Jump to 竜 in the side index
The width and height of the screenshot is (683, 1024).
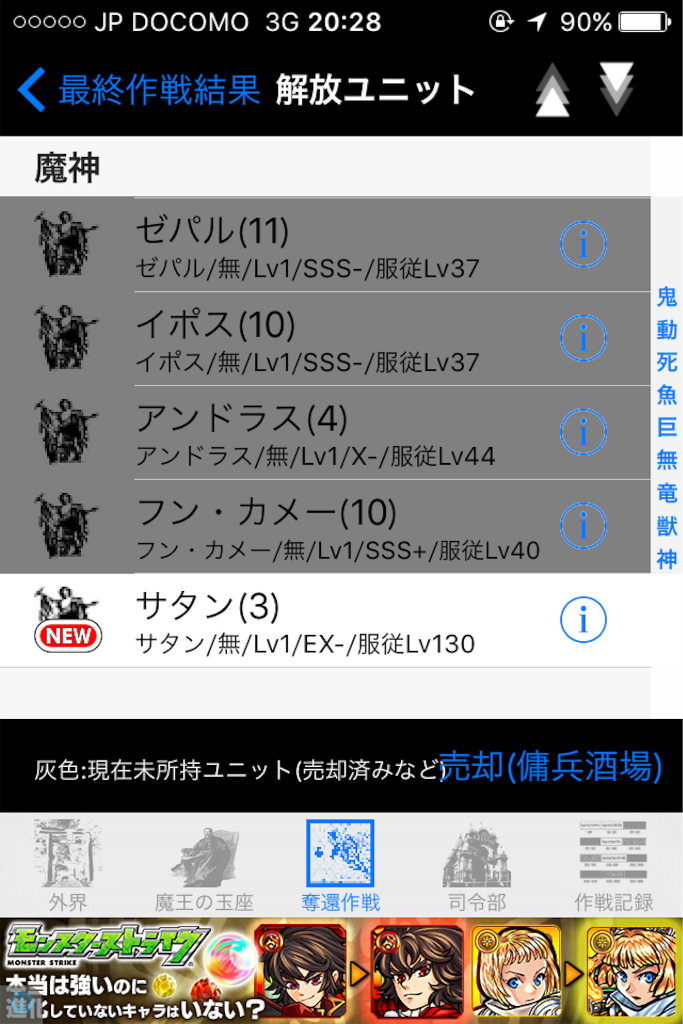pos(667,493)
